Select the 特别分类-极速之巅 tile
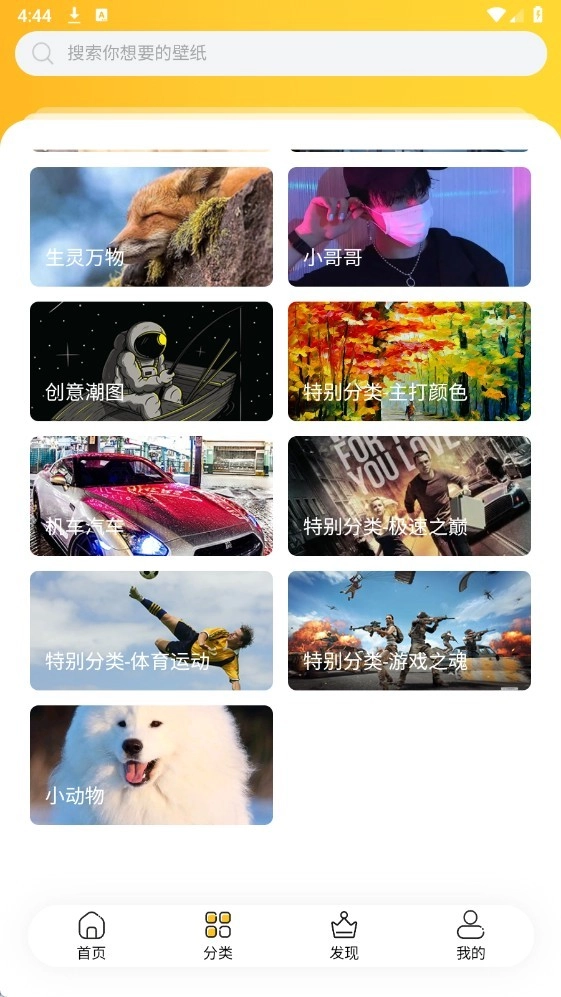Image resolution: width=561 pixels, height=997 pixels. pos(409,496)
